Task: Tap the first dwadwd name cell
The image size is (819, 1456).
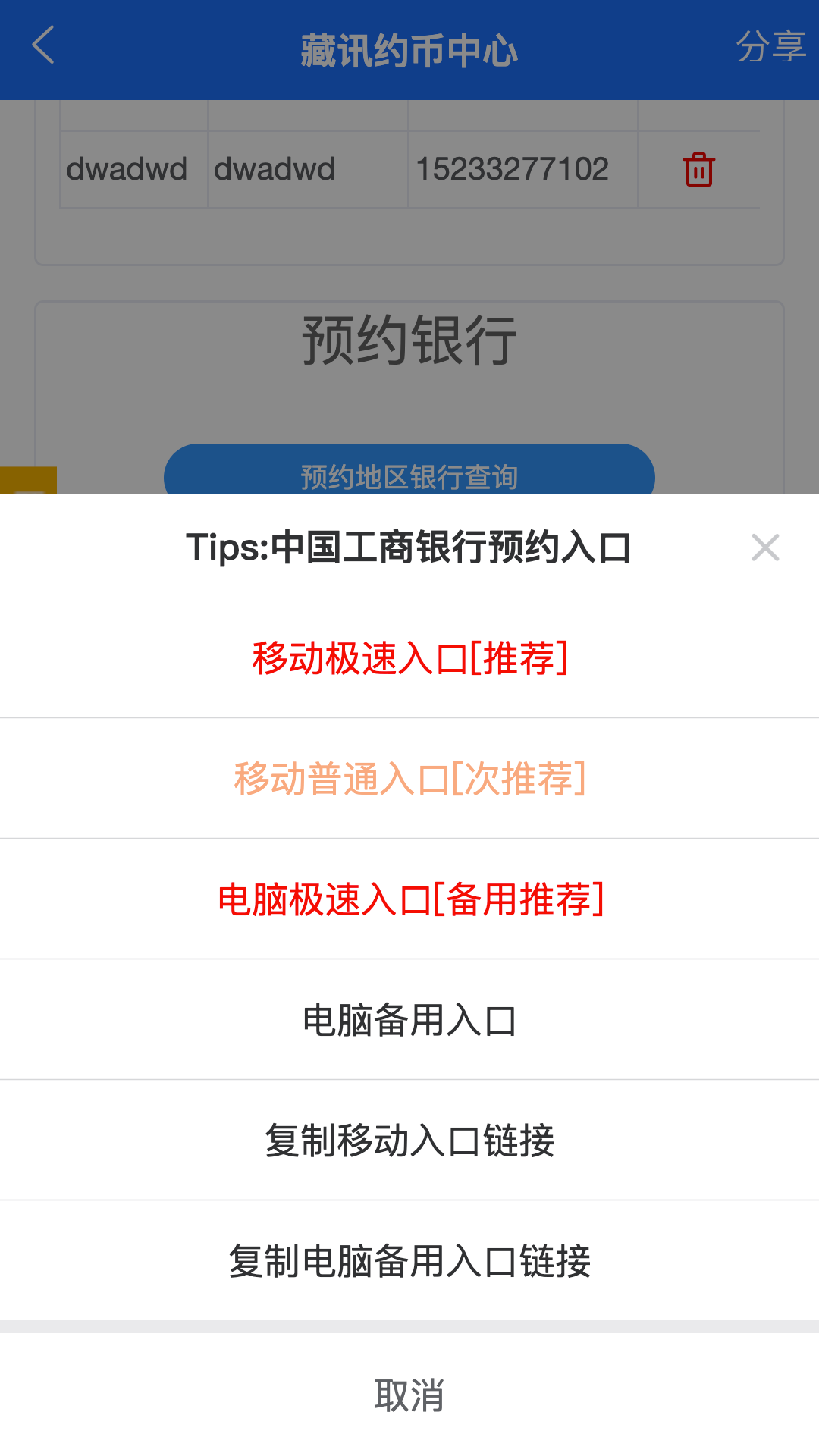Action: [126, 169]
